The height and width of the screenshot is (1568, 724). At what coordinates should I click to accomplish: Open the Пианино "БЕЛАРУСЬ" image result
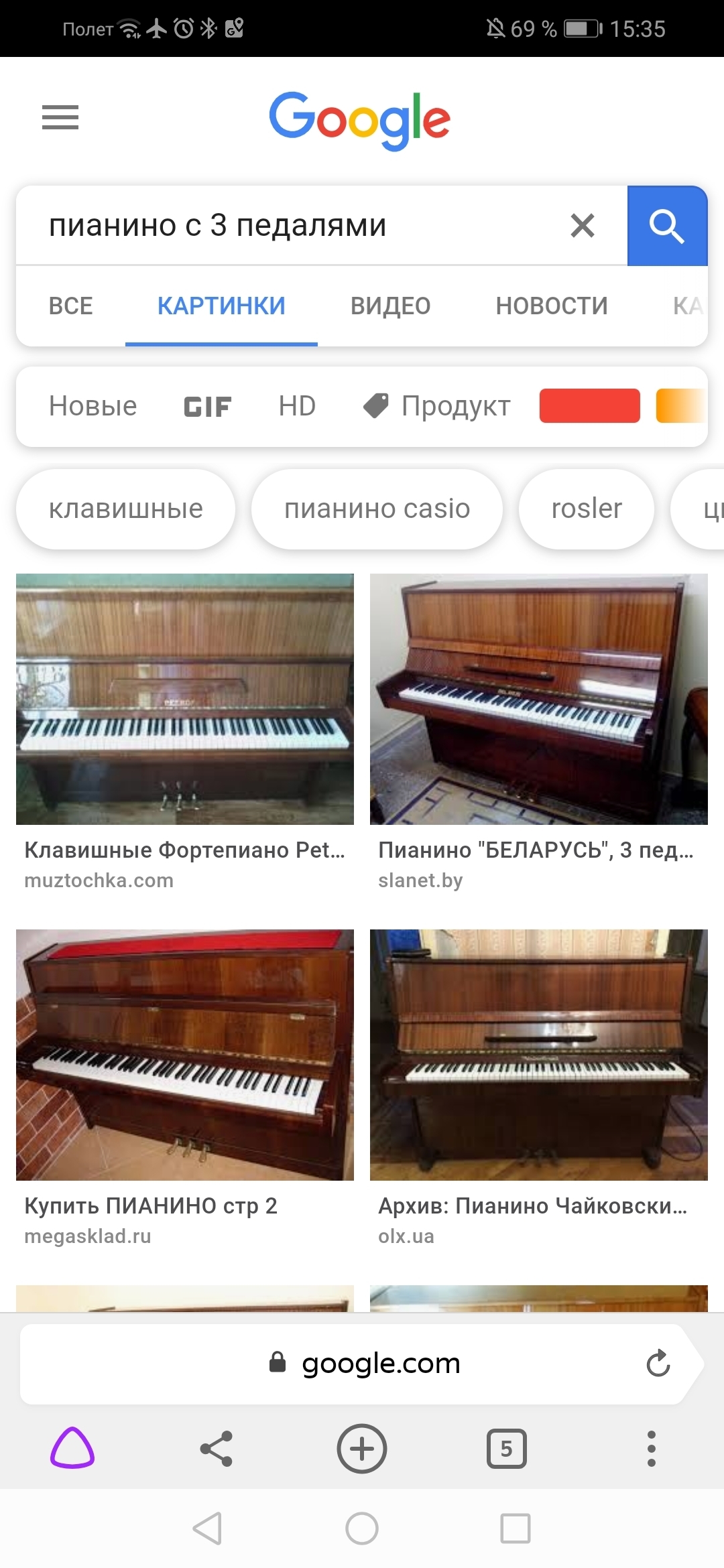click(x=538, y=699)
